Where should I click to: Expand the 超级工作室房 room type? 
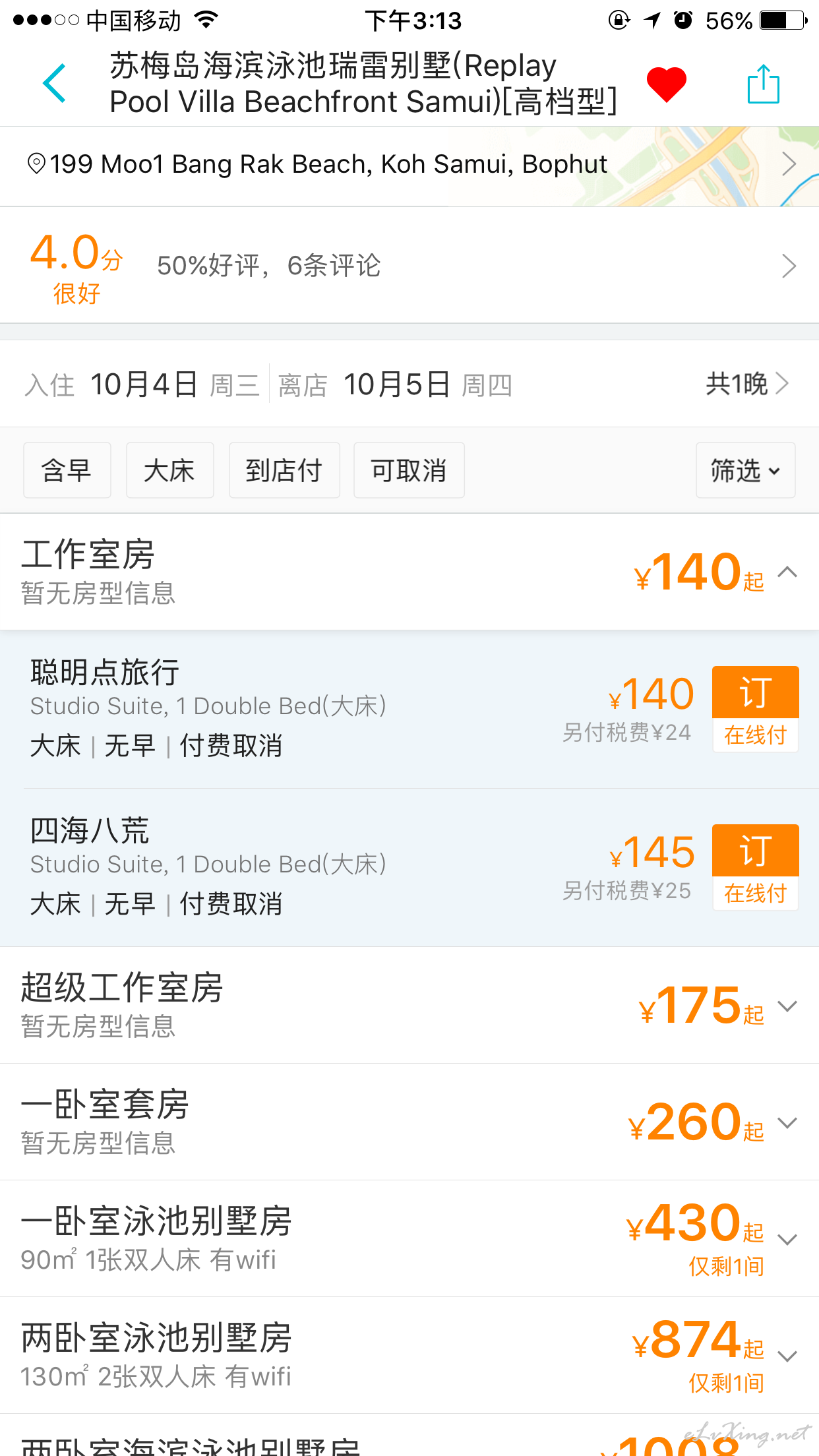[x=409, y=1005]
